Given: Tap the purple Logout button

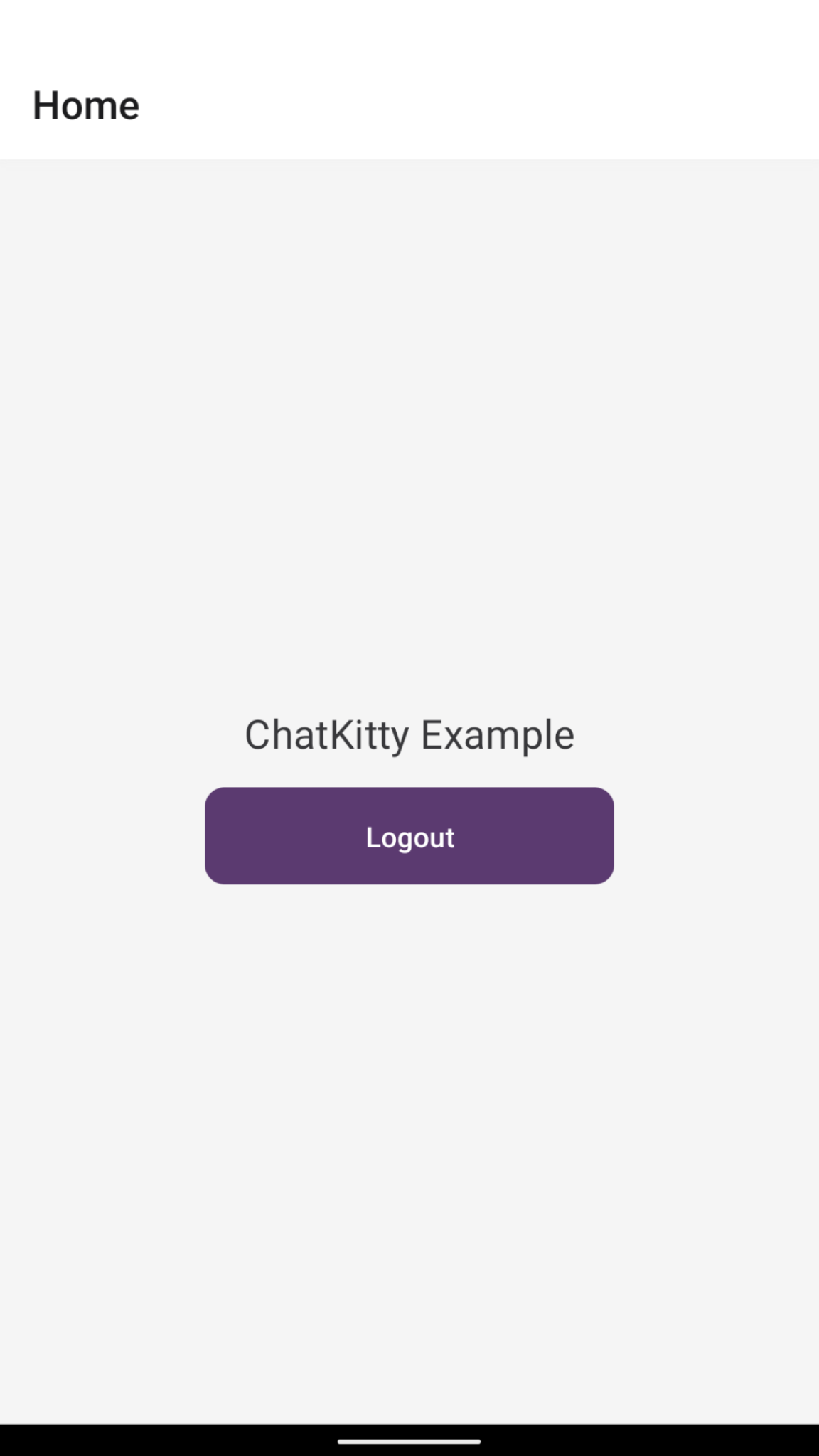Looking at the screenshot, I should pyautogui.click(x=409, y=836).
